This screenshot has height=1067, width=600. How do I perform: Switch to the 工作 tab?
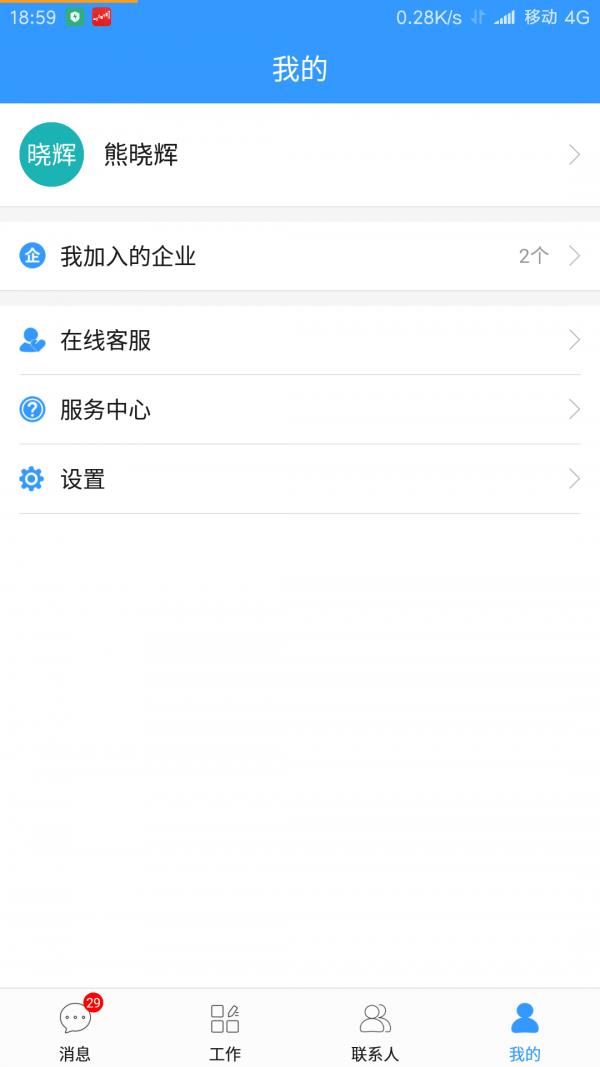coord(225,1028)
